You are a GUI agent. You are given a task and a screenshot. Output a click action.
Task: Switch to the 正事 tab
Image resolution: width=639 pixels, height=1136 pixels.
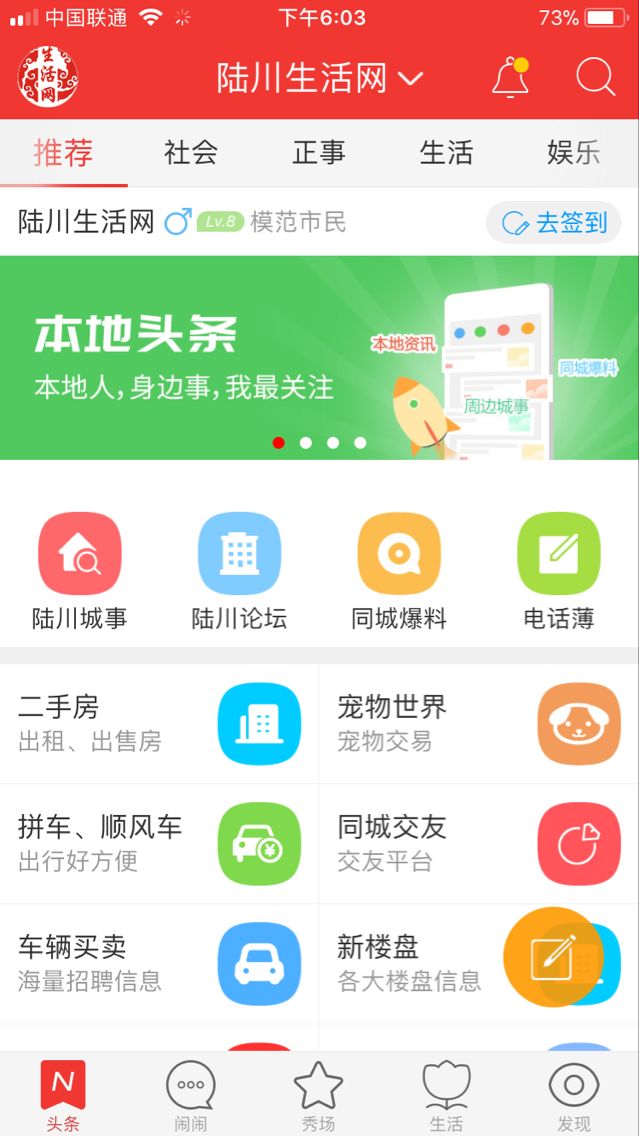[x=319, y=153]
